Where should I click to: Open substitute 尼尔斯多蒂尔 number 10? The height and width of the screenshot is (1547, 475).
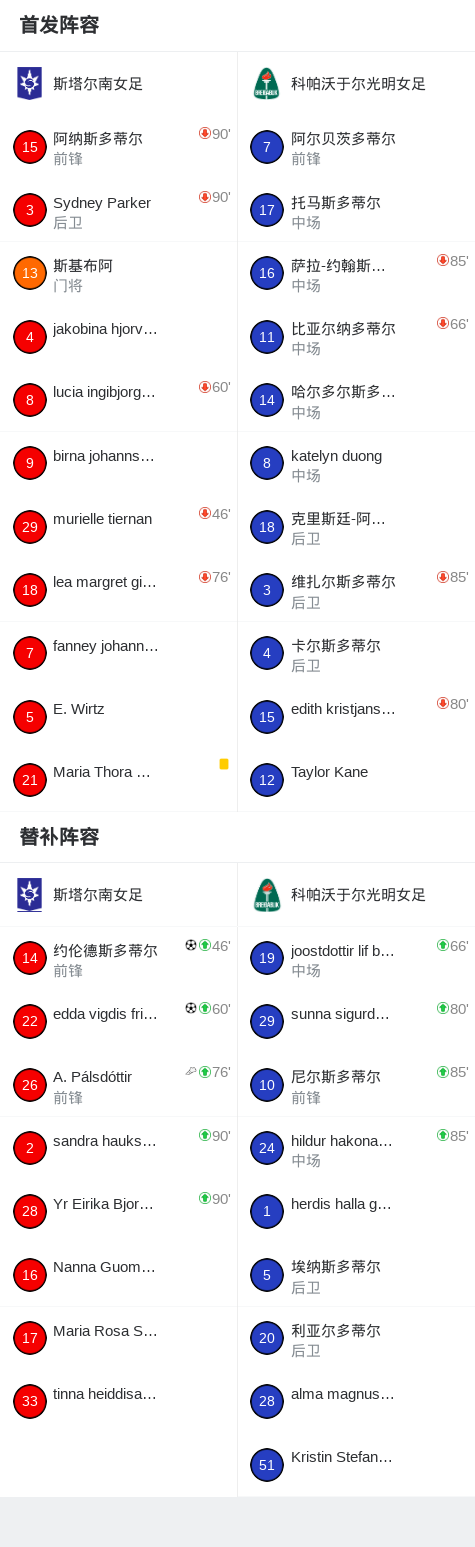[x=356, y=1085]
